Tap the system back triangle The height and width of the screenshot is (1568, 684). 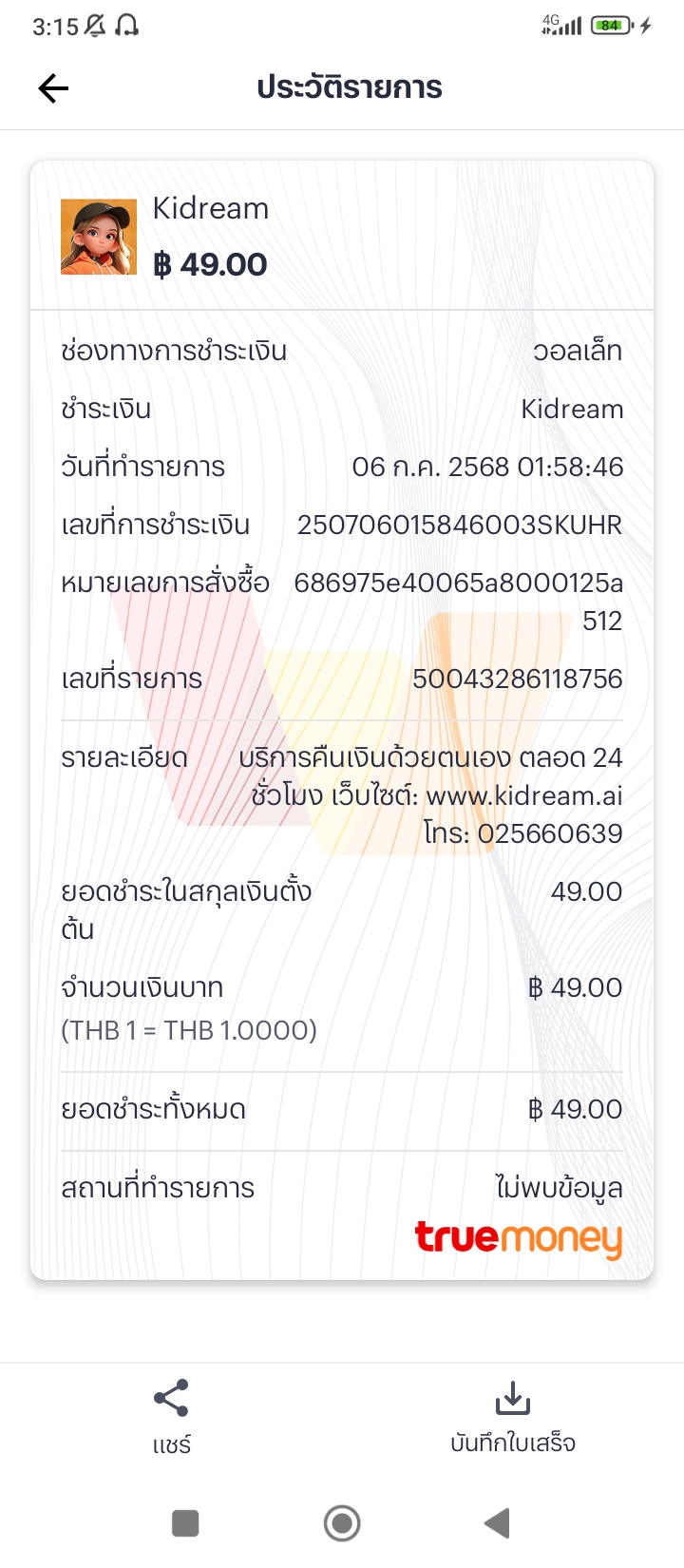497,1523
